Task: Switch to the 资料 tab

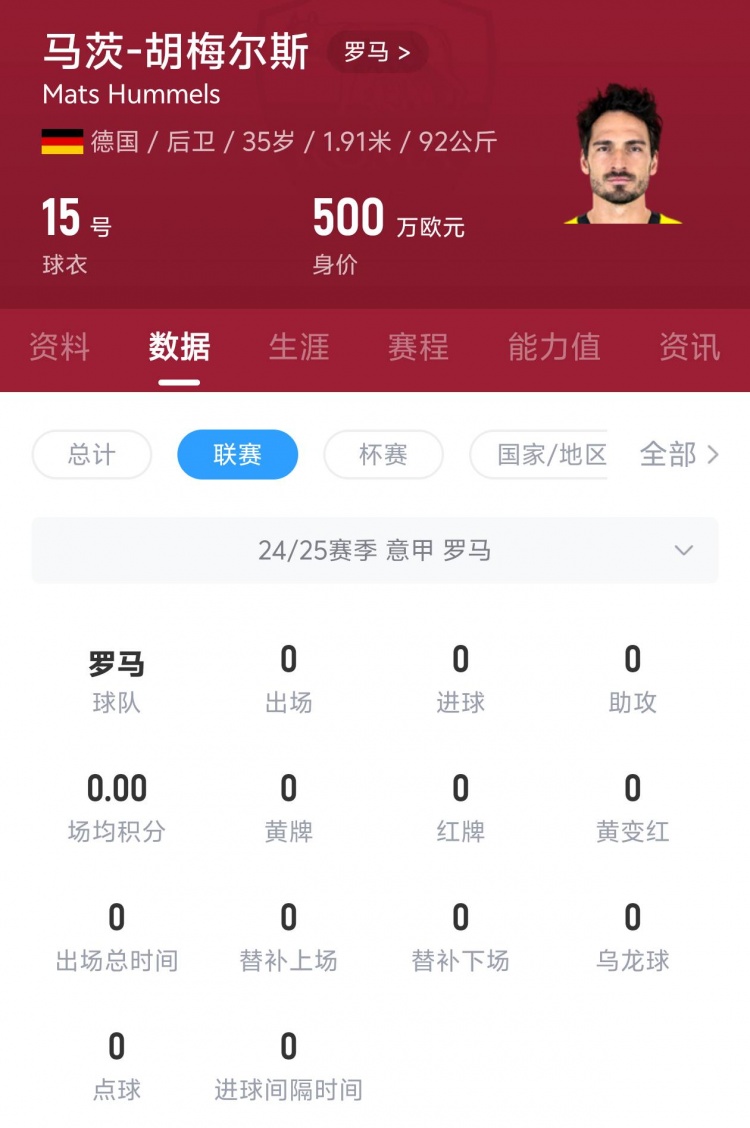Action: coord(59,347)
